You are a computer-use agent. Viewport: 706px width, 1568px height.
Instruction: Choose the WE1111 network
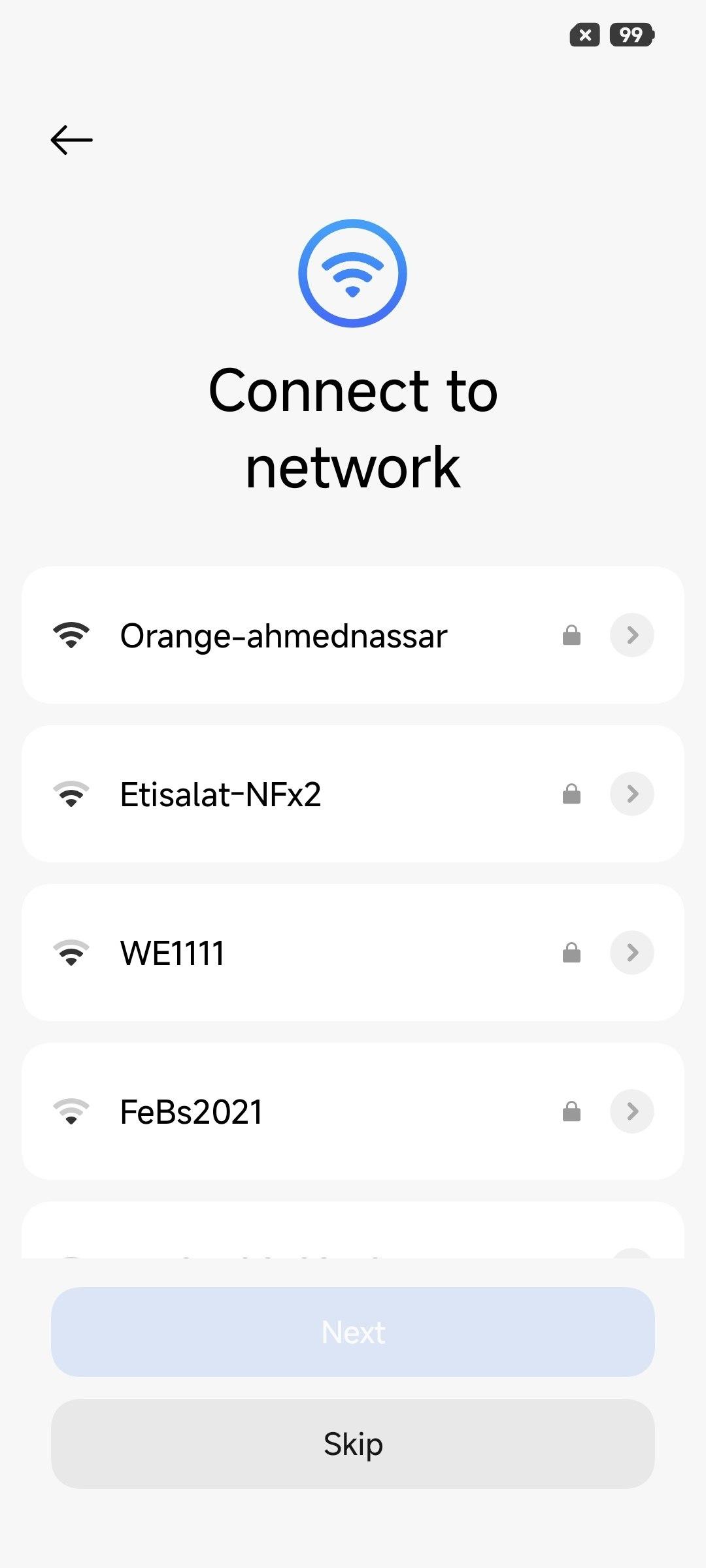173,953
